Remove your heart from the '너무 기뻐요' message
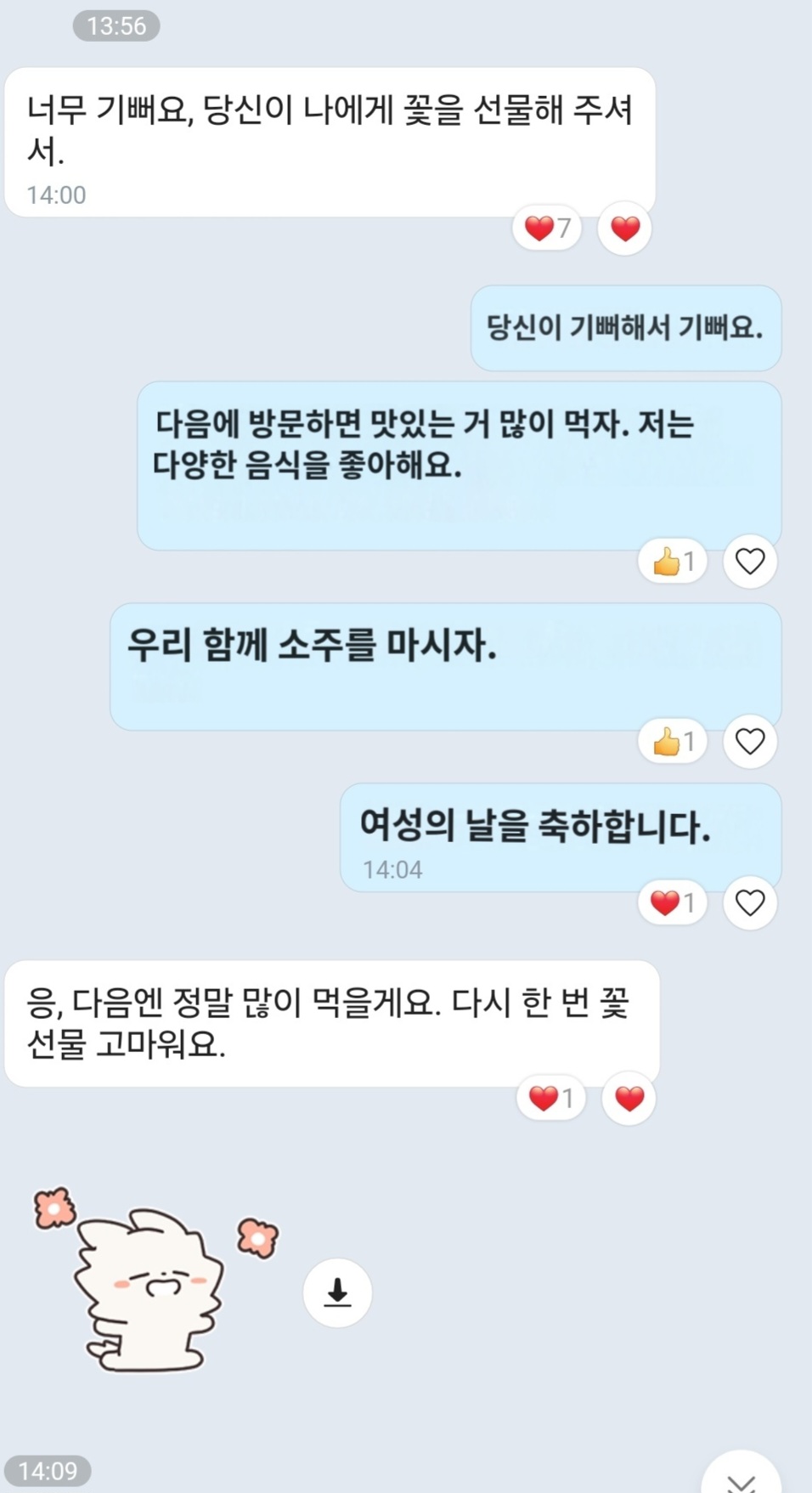Screen dimensions: 812x1493 click(624, 228)
